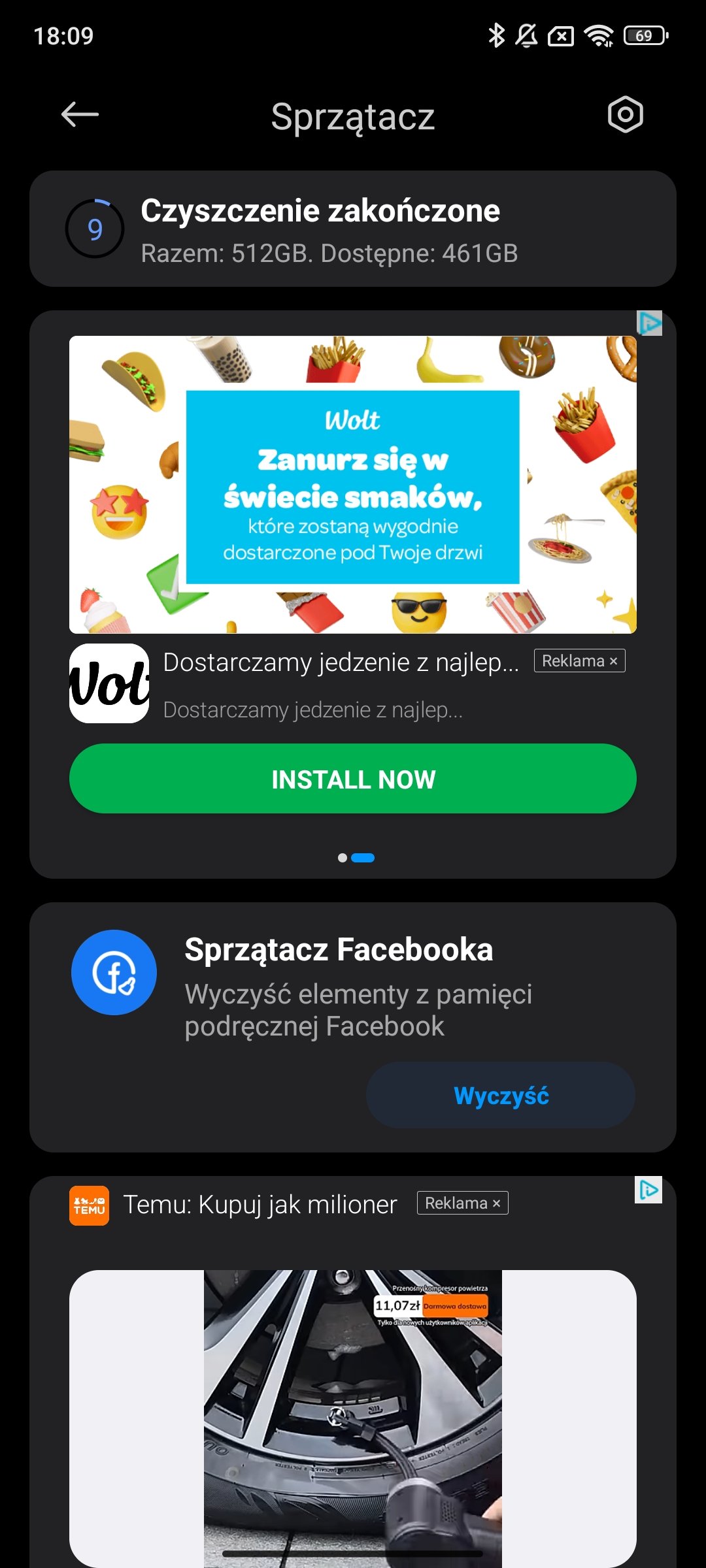706x1568 pixels.
Task: Open the cleaner settings hexagon icon
Action: (x=625, y=115)
